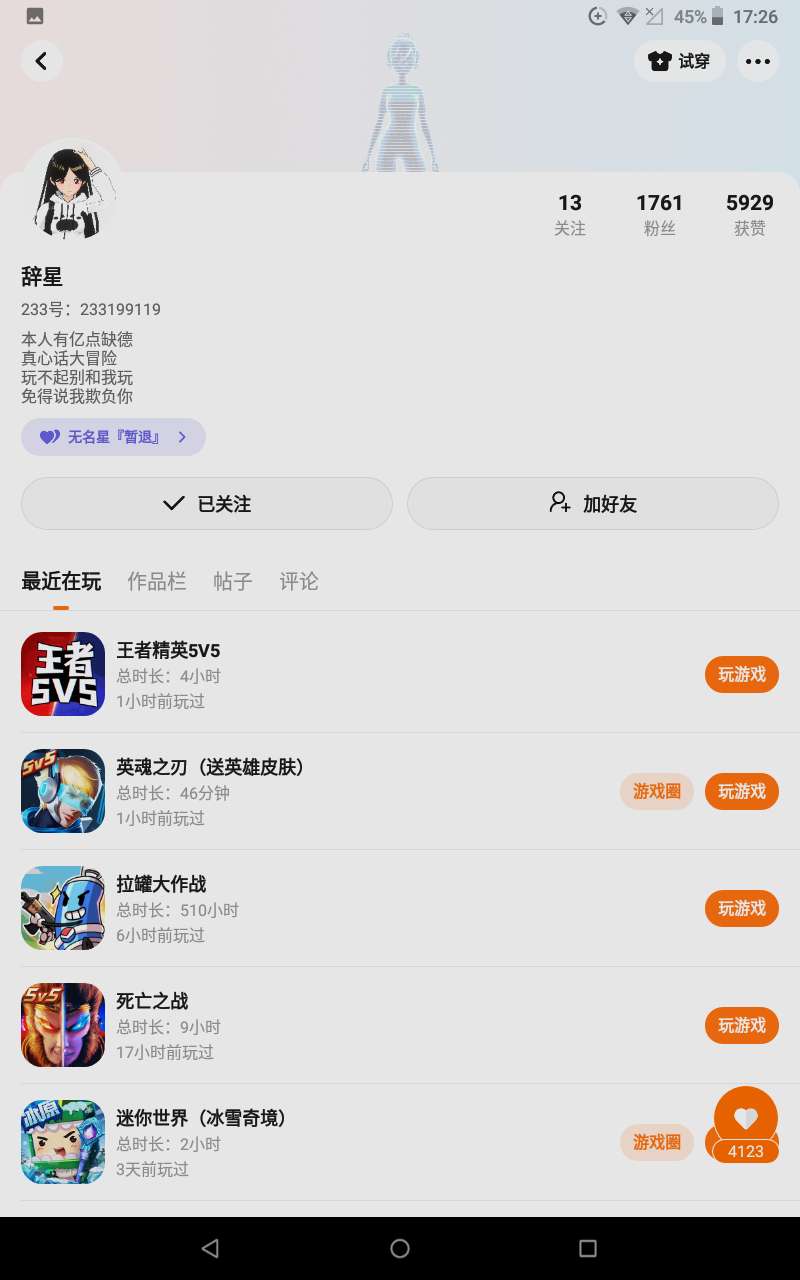The height and width of the screenshot is (1280, 800).
Task: Open 游戏圈 for 英魂之刃
Action: point(657,791)
